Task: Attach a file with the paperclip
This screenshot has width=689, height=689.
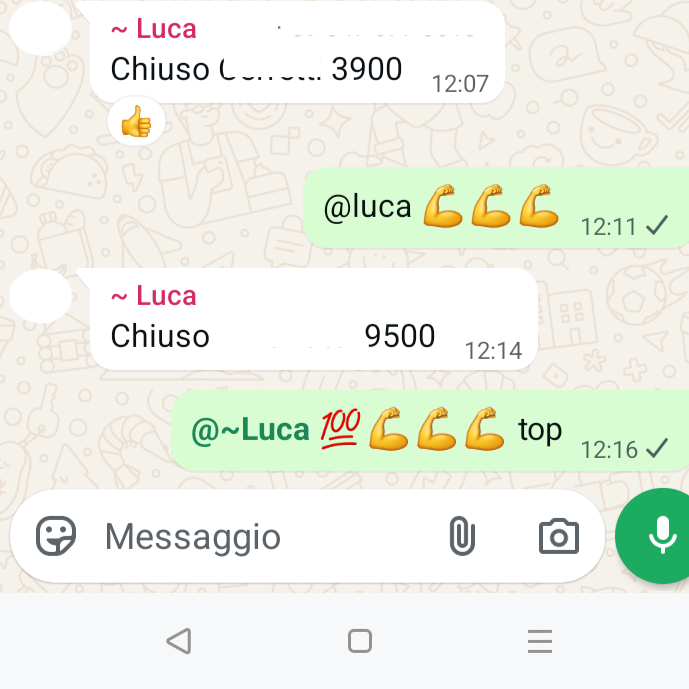Action: [460, 537]
